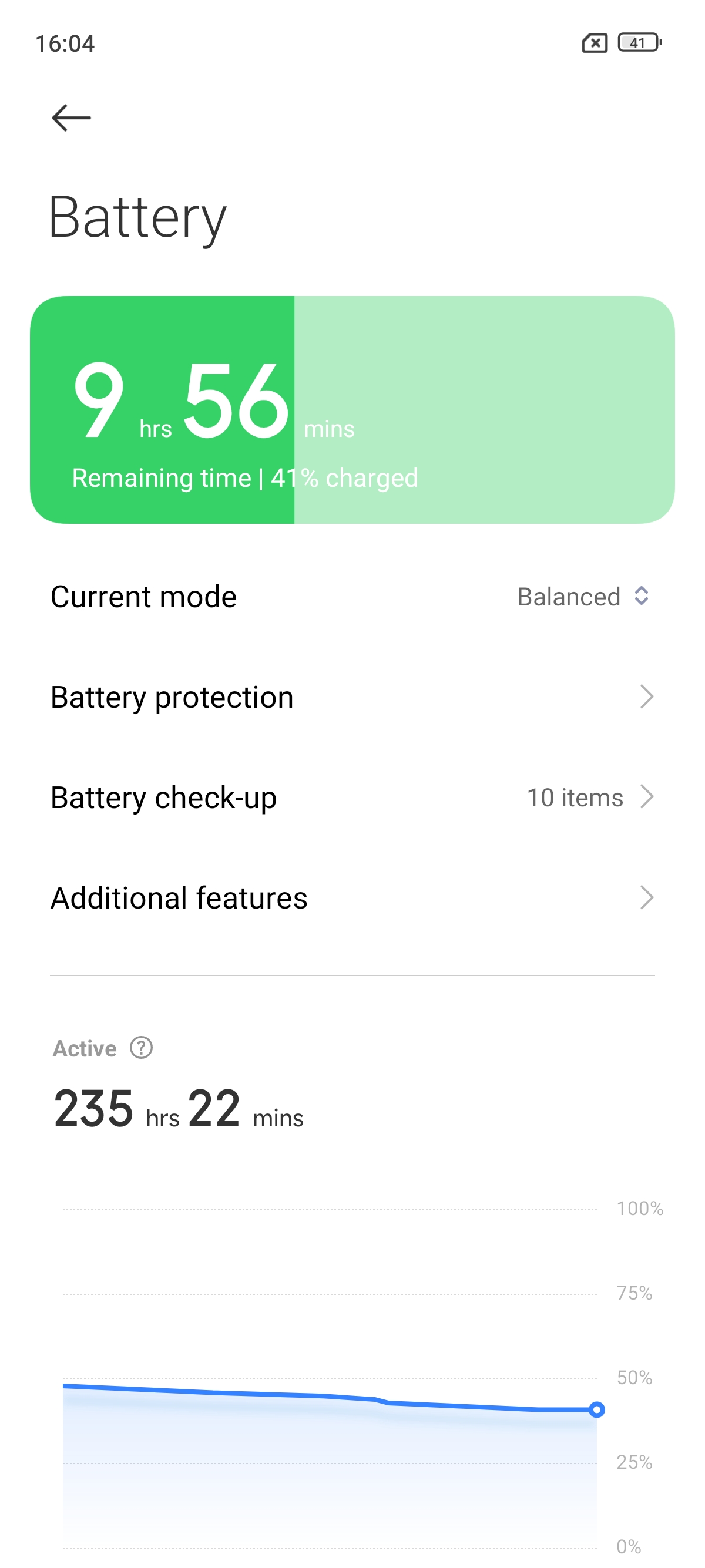
Task: Tap the remaining time battery card
Action: [x=352, y=410]
